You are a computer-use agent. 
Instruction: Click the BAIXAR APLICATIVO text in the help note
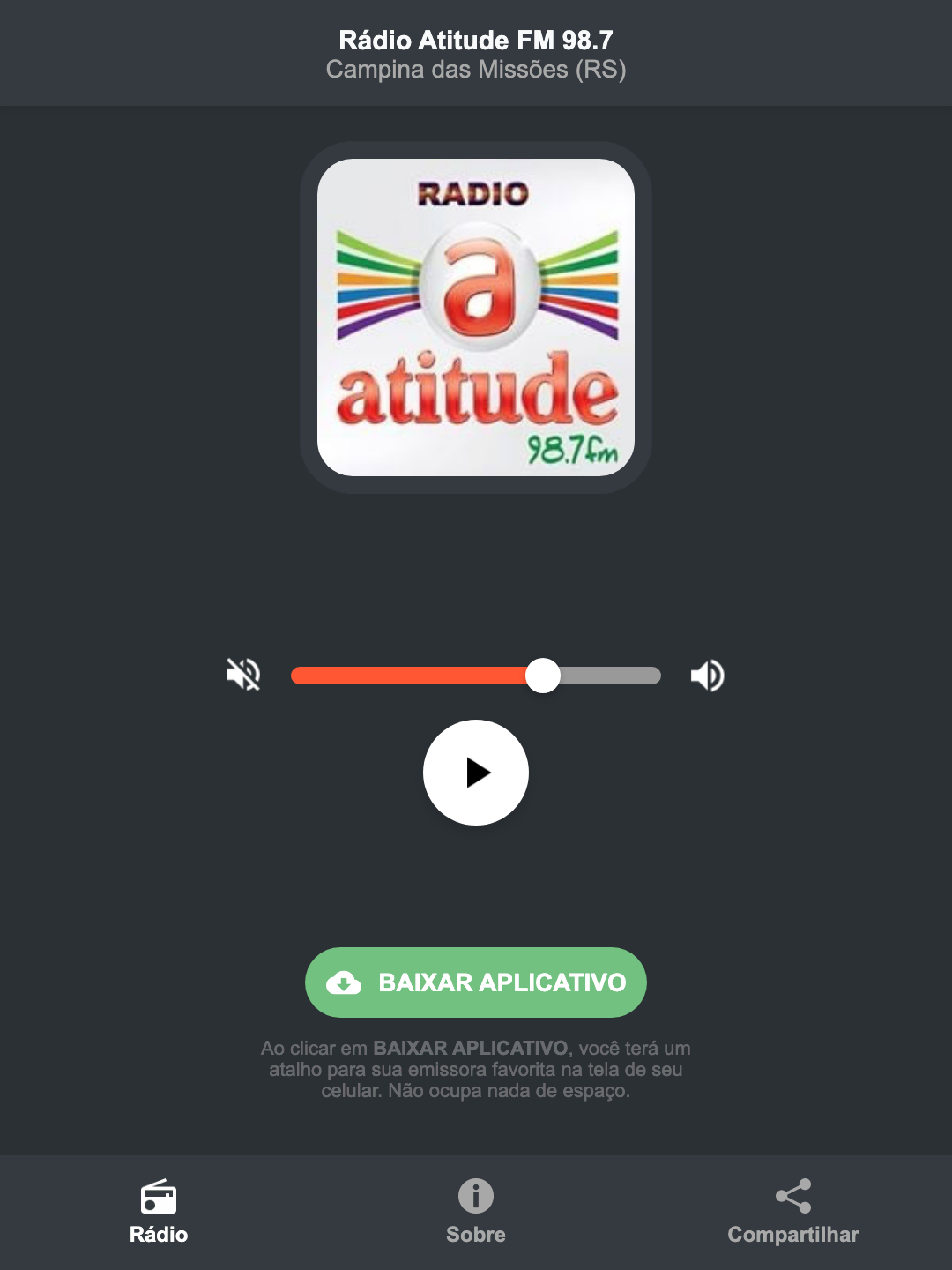(x=471, y=1049)
